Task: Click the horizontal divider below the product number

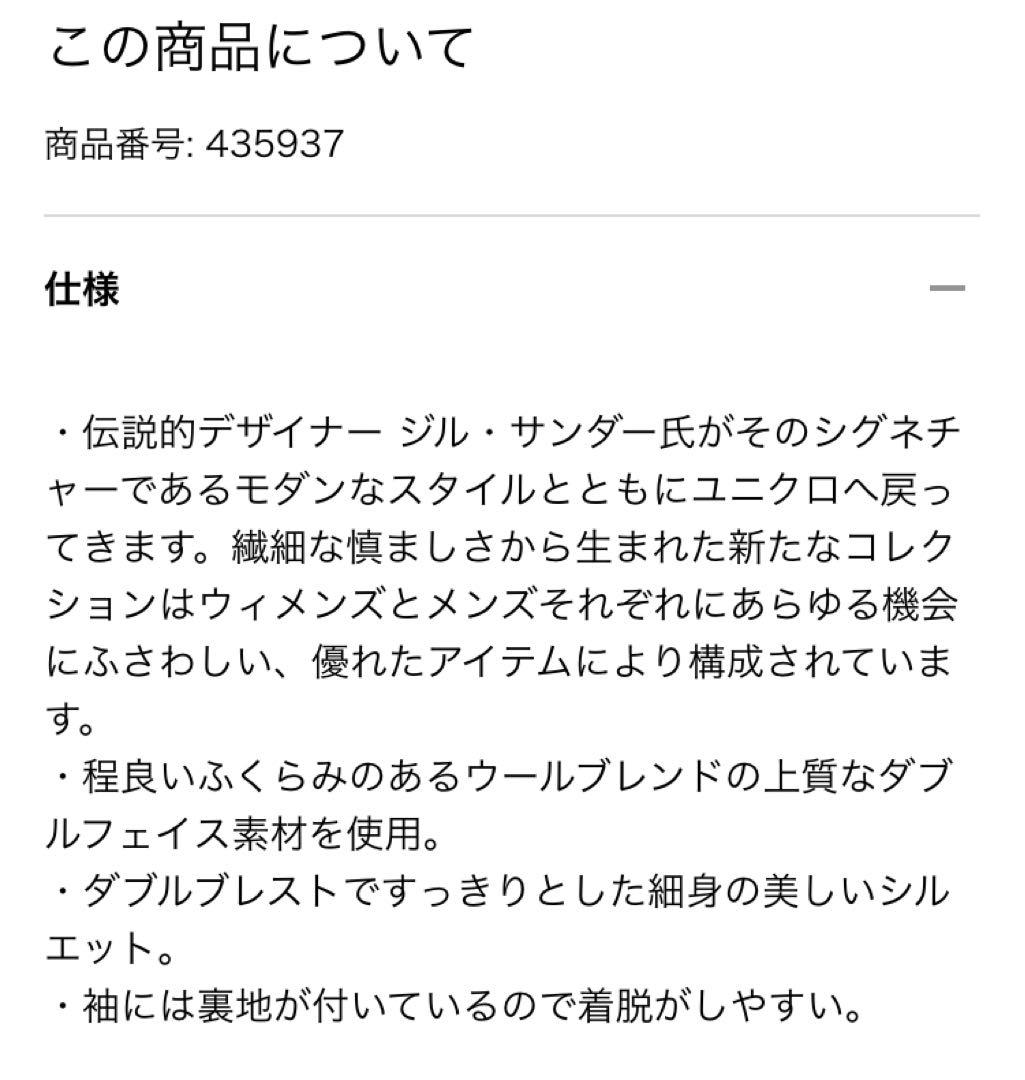Action: [512, 213]
